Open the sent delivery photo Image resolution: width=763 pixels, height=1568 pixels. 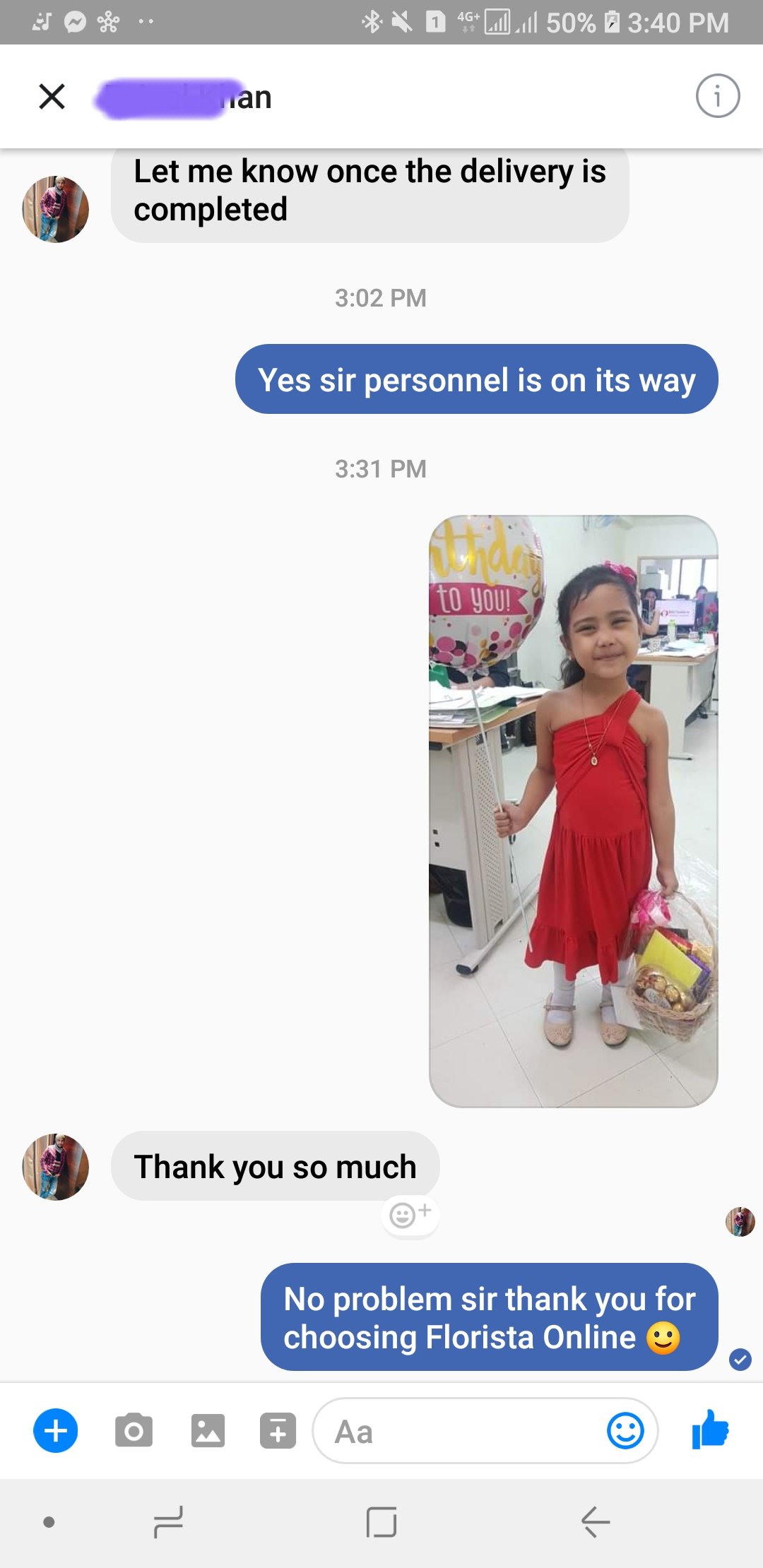tap(573, 811)
